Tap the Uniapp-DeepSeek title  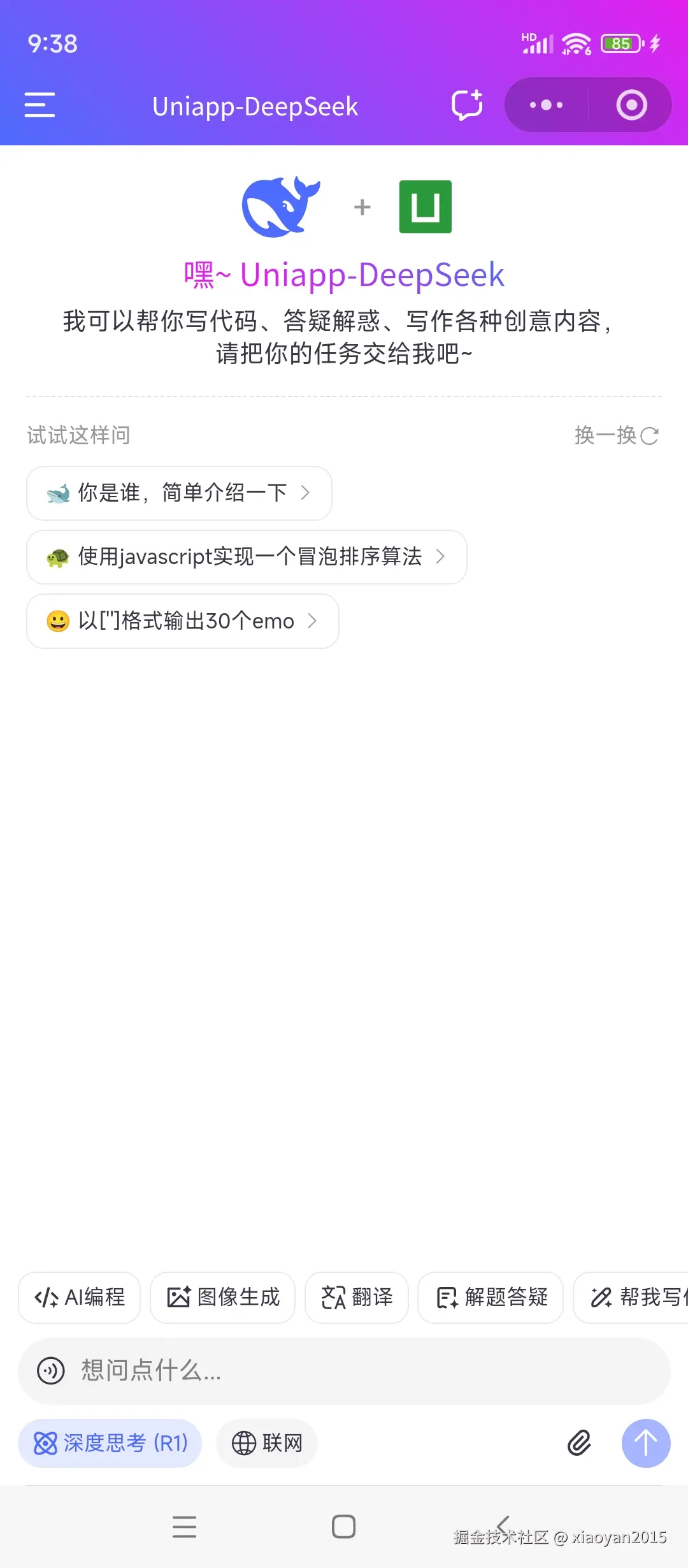click(255, 105)
